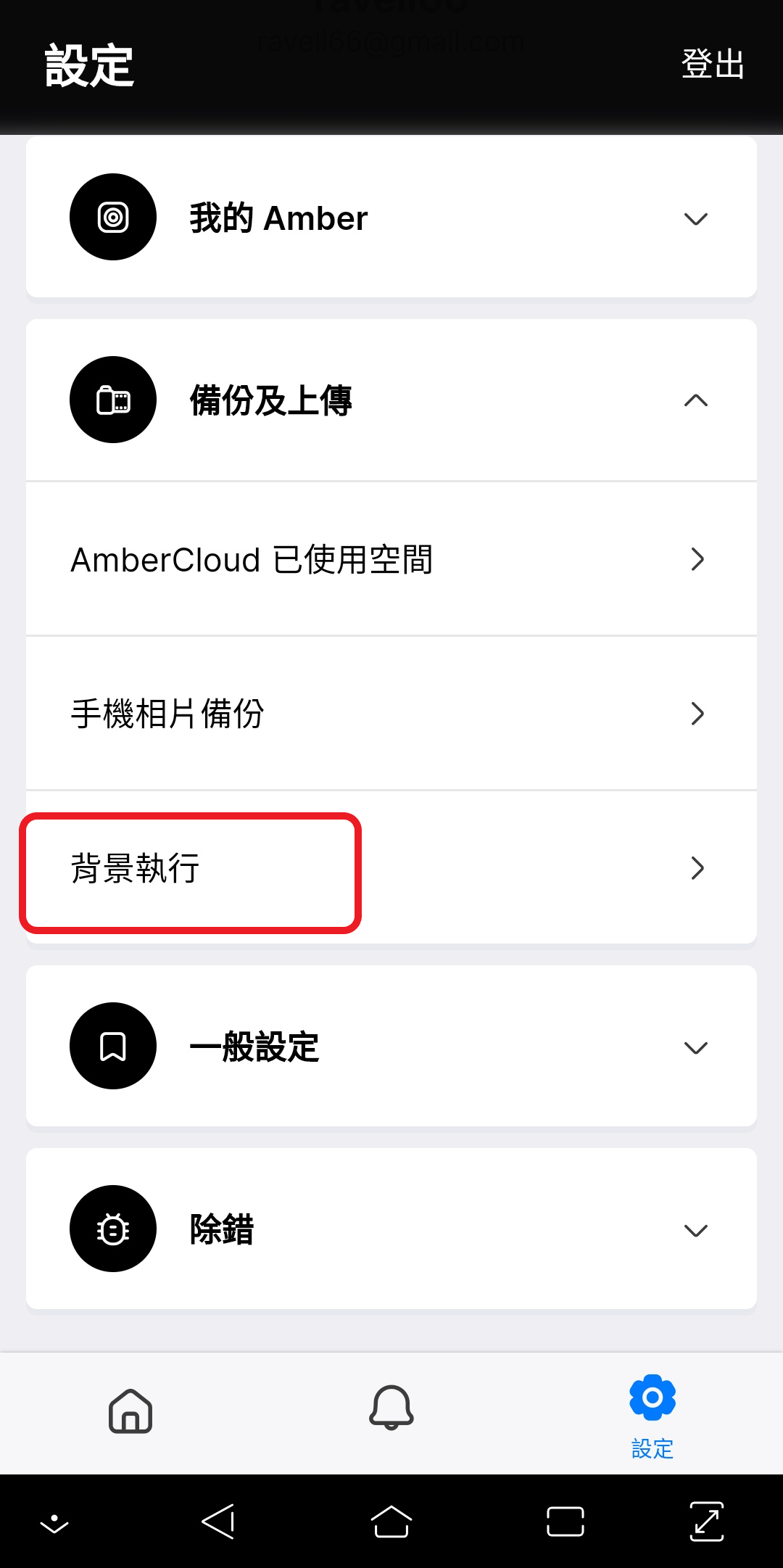Expand the 一般設定 section
Image resolution: width=783 pixels, height=1568 pixels.
pos(391,1047)
